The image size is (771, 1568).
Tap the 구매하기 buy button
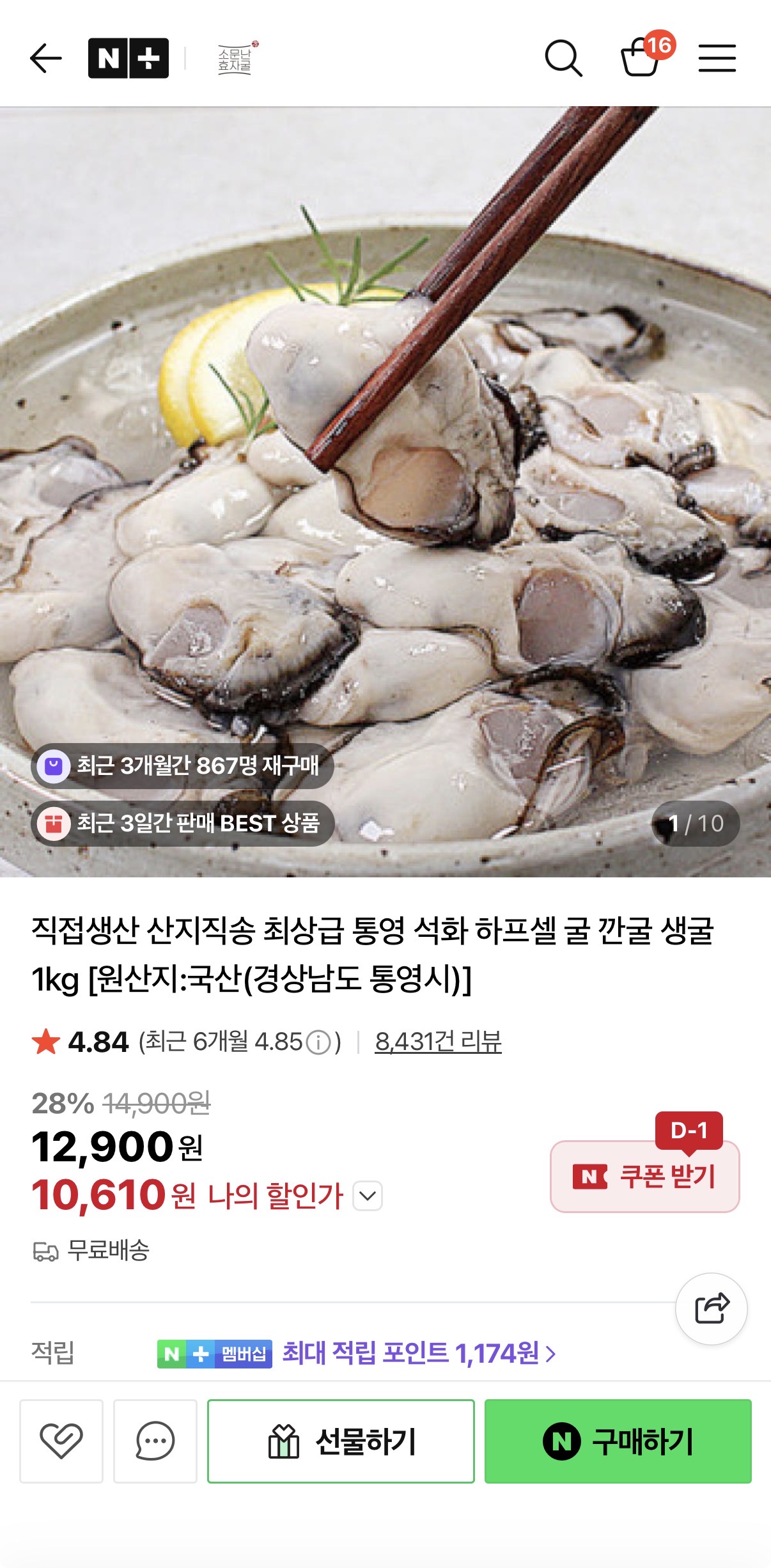pyautogui.click(x=618, y=1441)
